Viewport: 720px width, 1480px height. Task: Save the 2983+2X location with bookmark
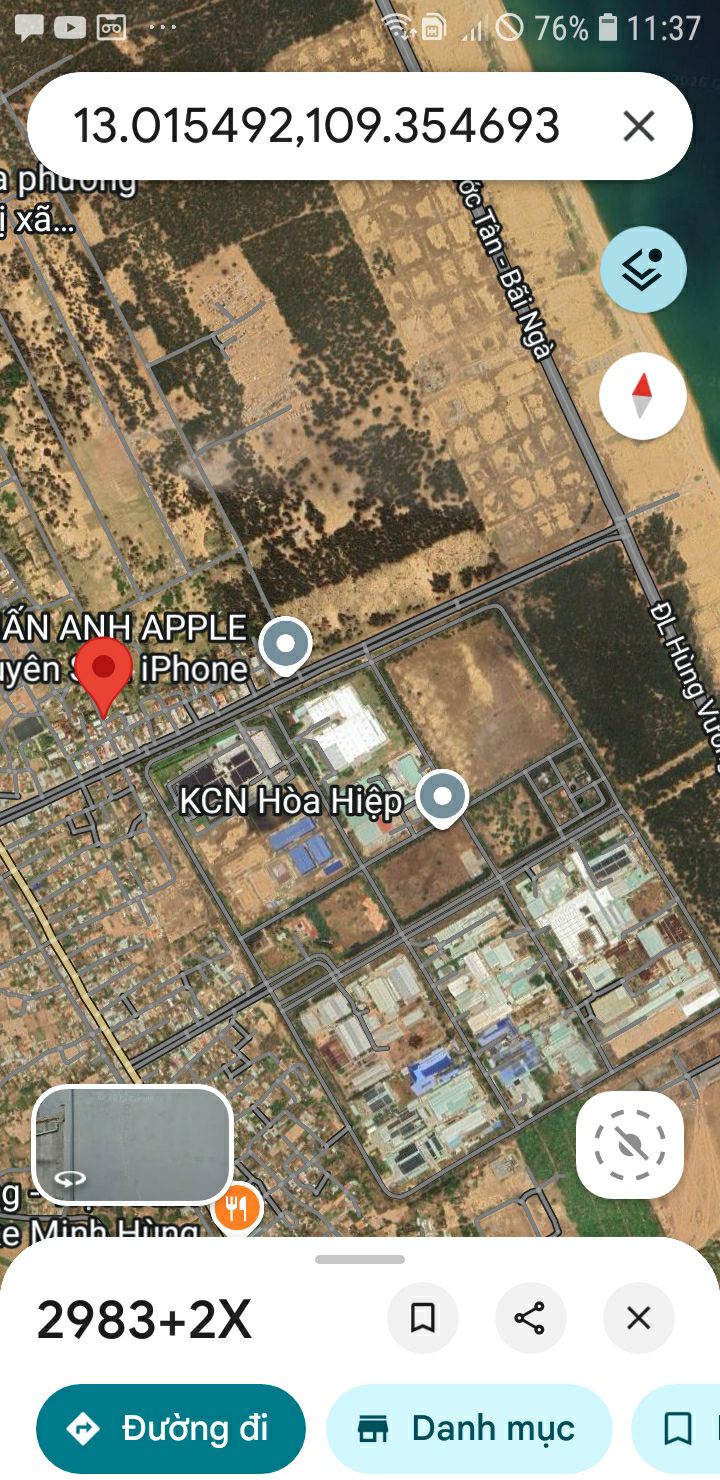click(423, 1318)
